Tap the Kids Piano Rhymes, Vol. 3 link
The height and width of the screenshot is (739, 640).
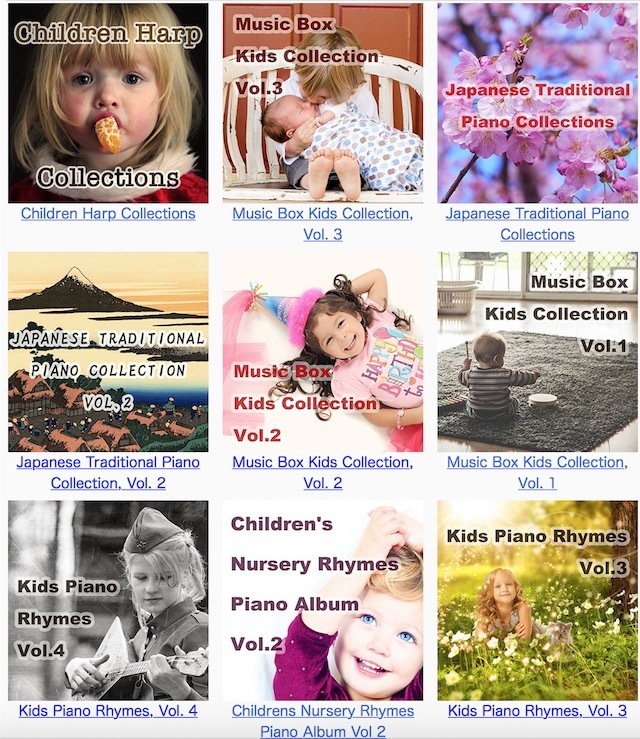click(537, 711)
